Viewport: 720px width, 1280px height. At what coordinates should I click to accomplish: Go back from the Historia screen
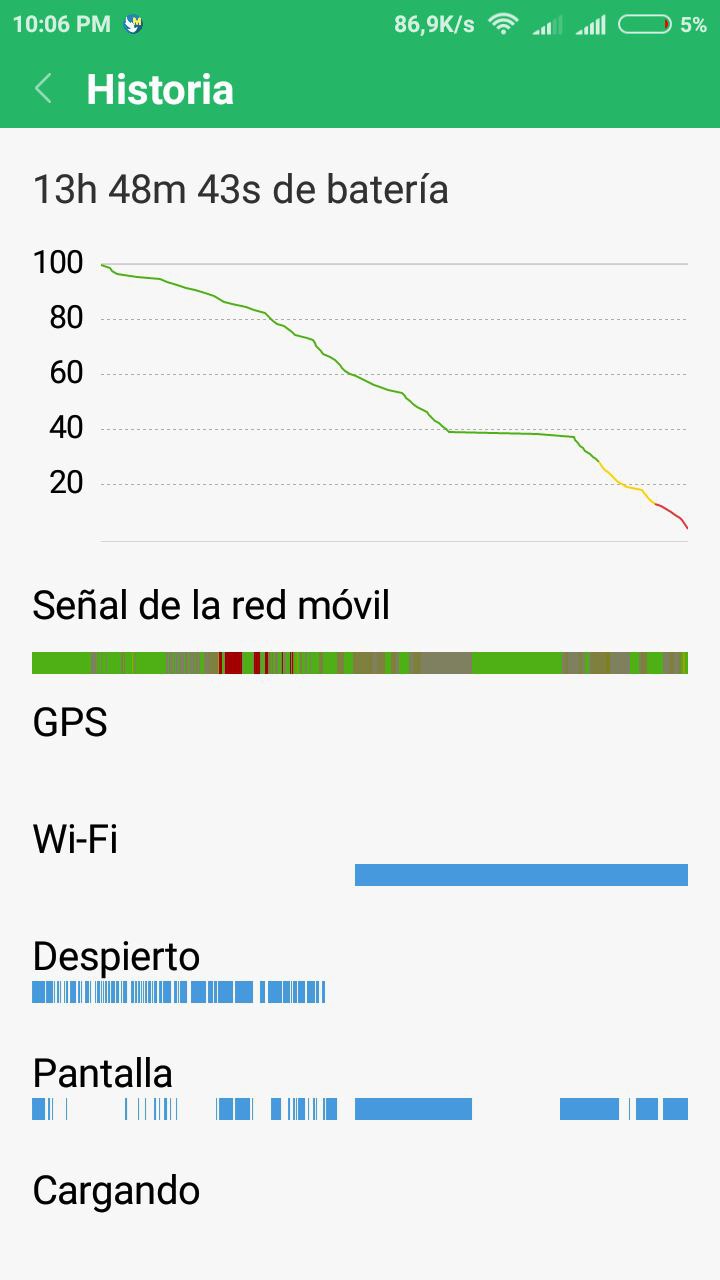43,89
